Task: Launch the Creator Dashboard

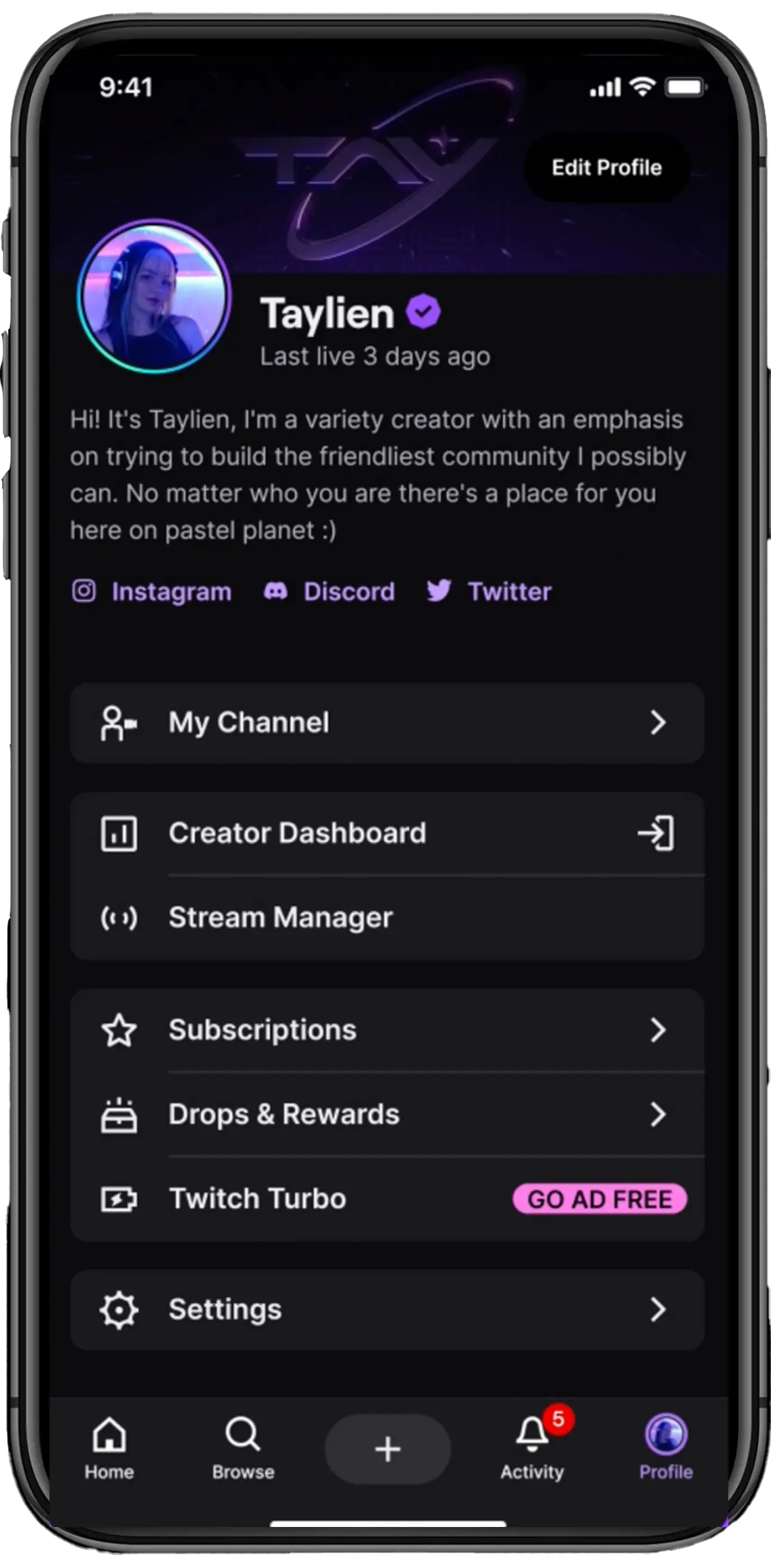Action: (x=387, y=833)
